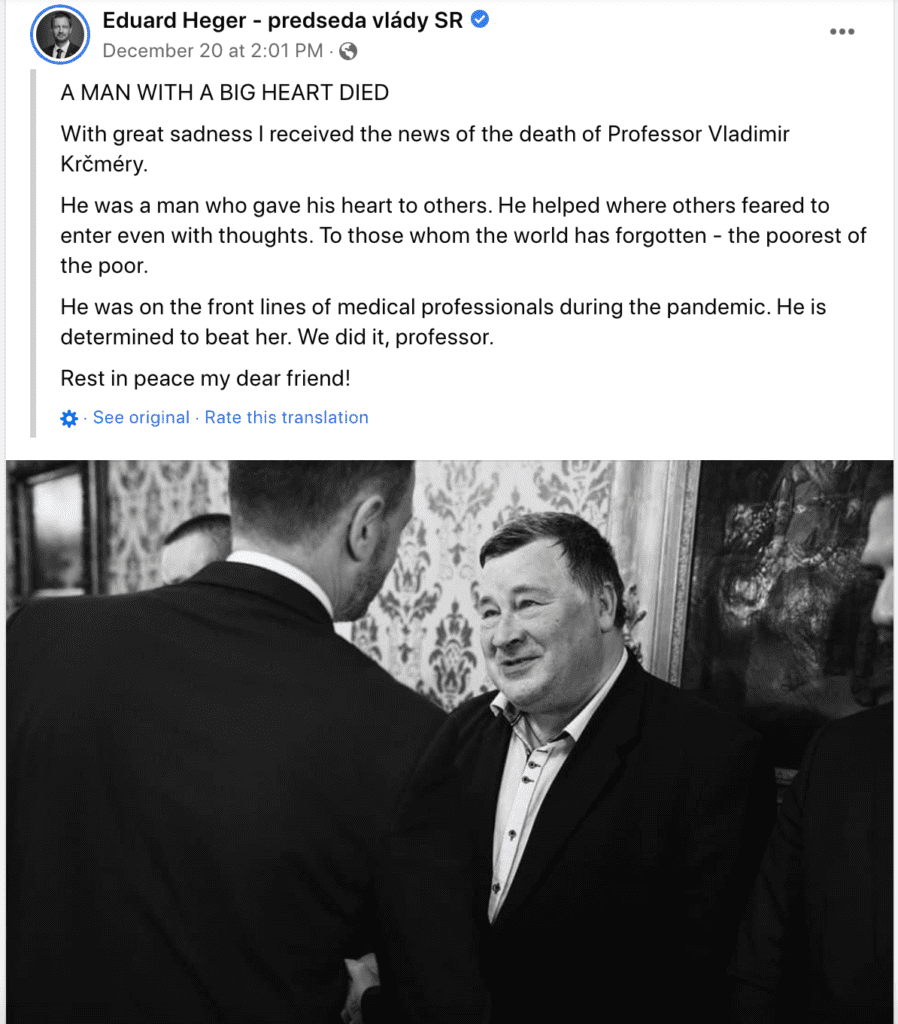Rate this translation
898x1024 pixels.
(286, 418)
